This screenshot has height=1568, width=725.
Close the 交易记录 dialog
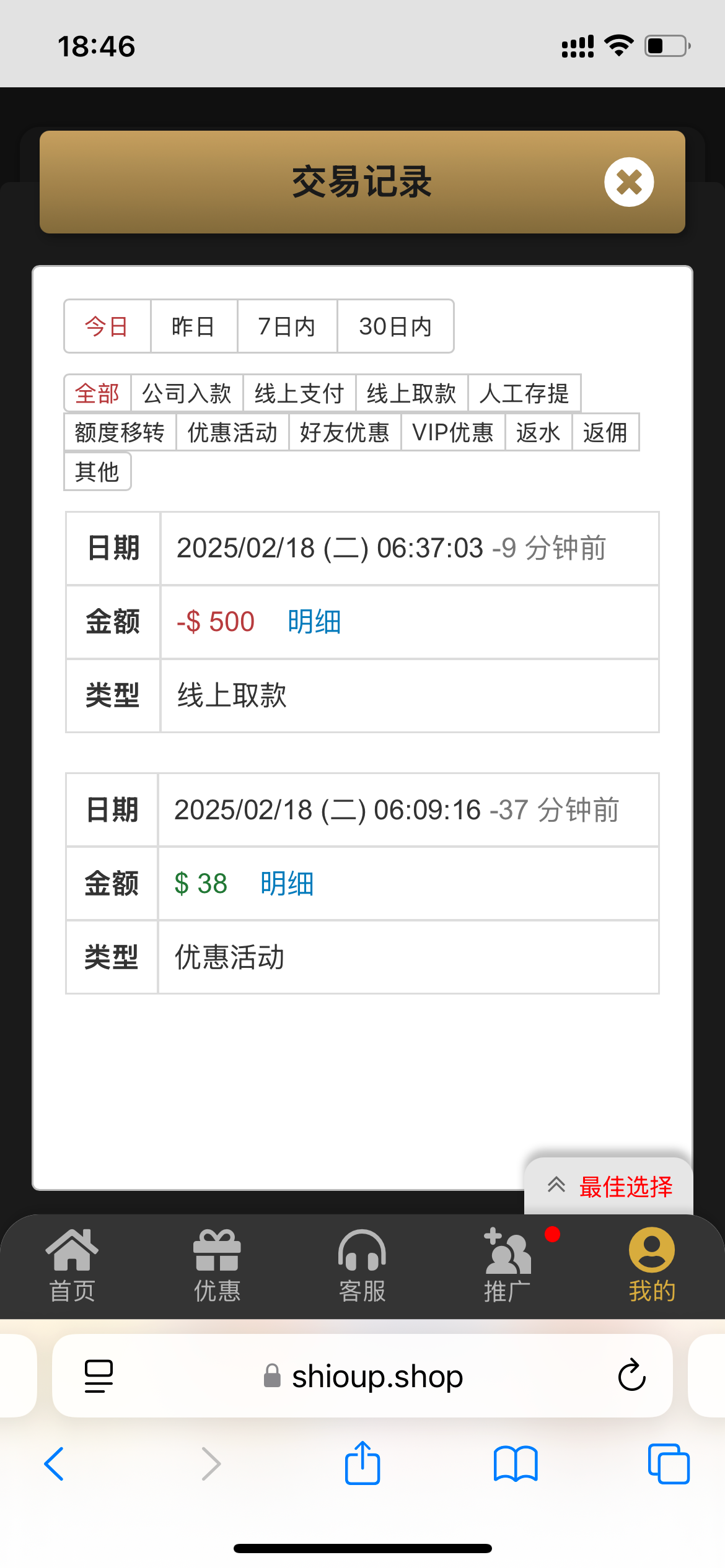click(629, 182)
